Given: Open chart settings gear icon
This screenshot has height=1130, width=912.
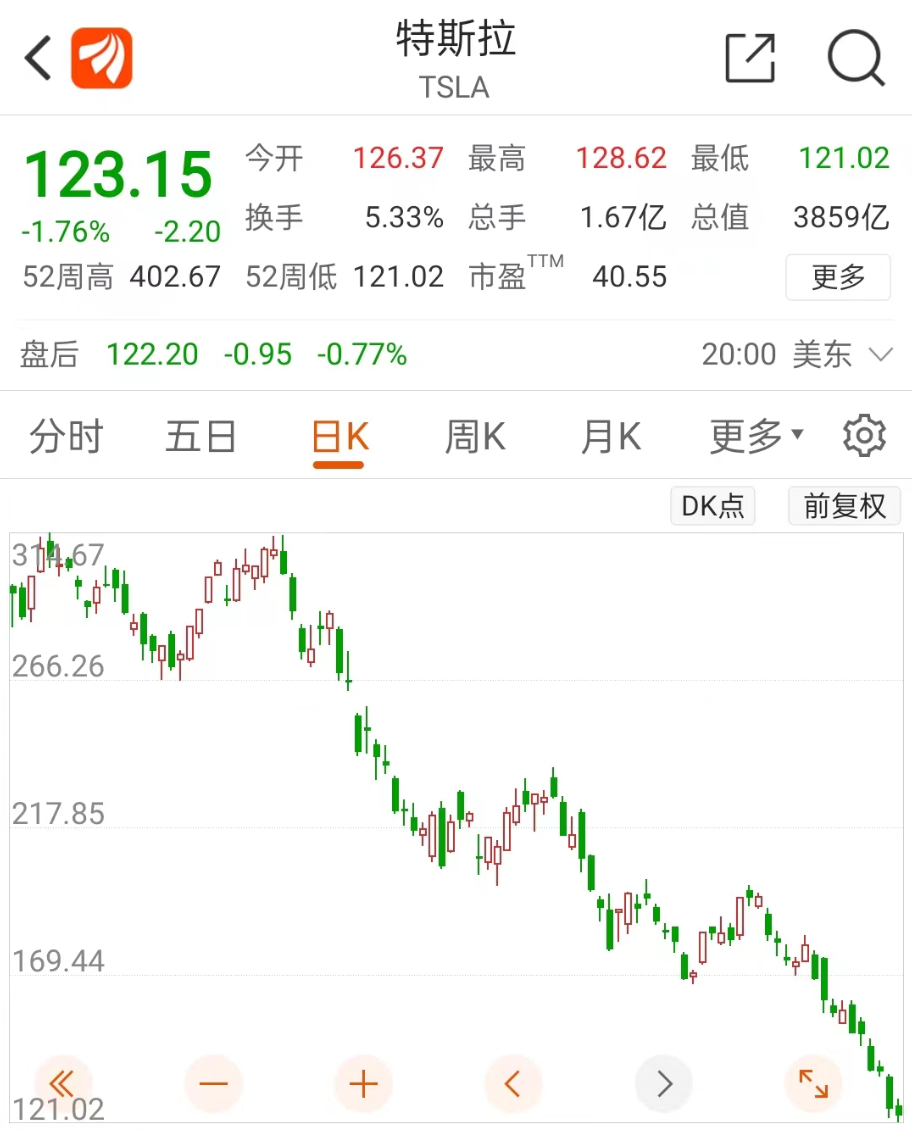Looking at the screenshot, I should [x=864, y=437].
